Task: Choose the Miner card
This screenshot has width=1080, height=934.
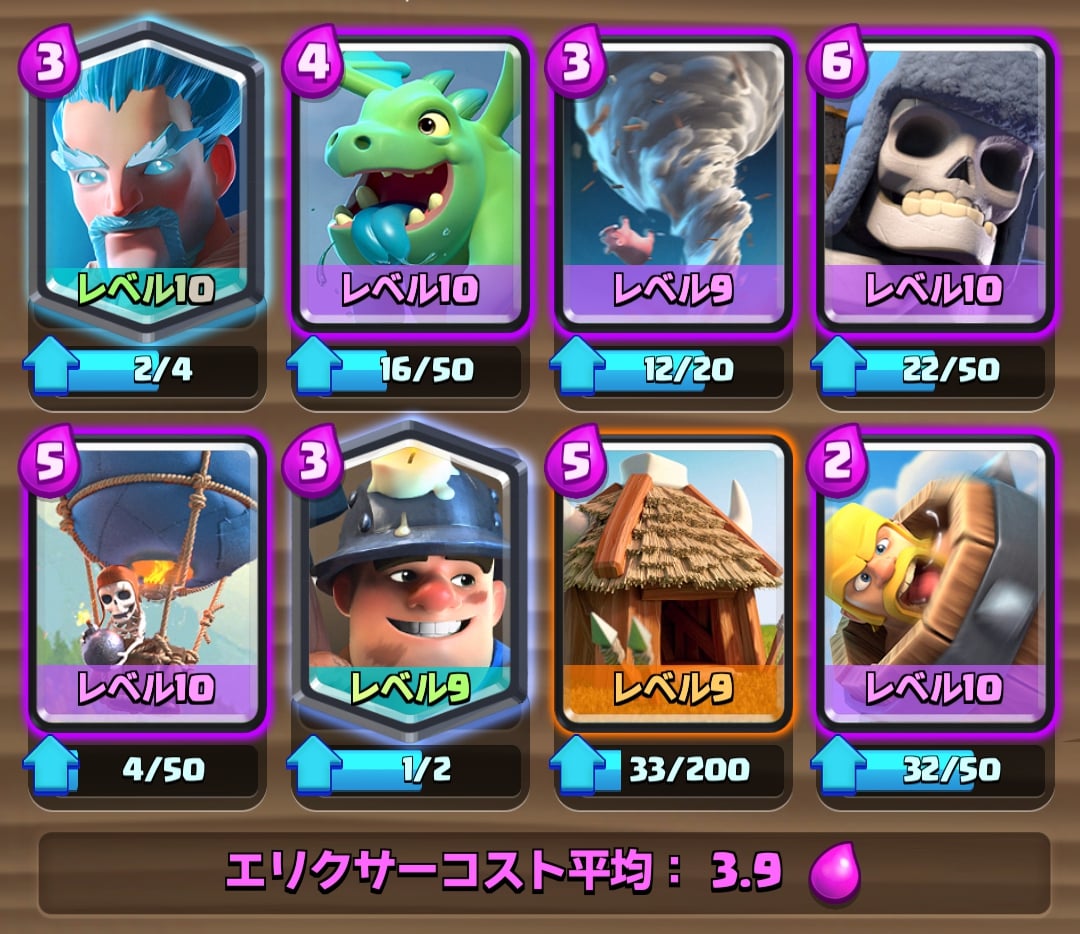Action: [409, 580]
